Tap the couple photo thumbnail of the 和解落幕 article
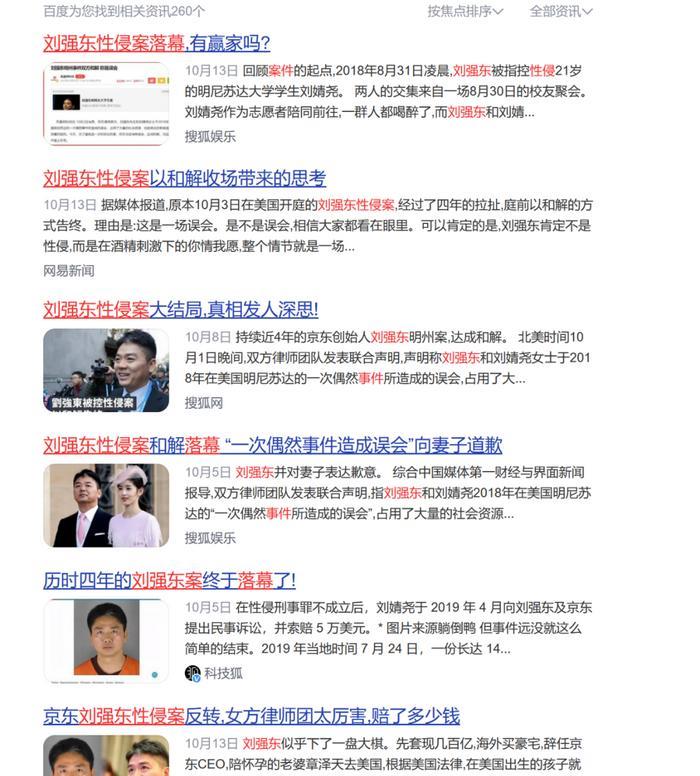This screenshot has width=700, height=776. click(x=106, y=505)
